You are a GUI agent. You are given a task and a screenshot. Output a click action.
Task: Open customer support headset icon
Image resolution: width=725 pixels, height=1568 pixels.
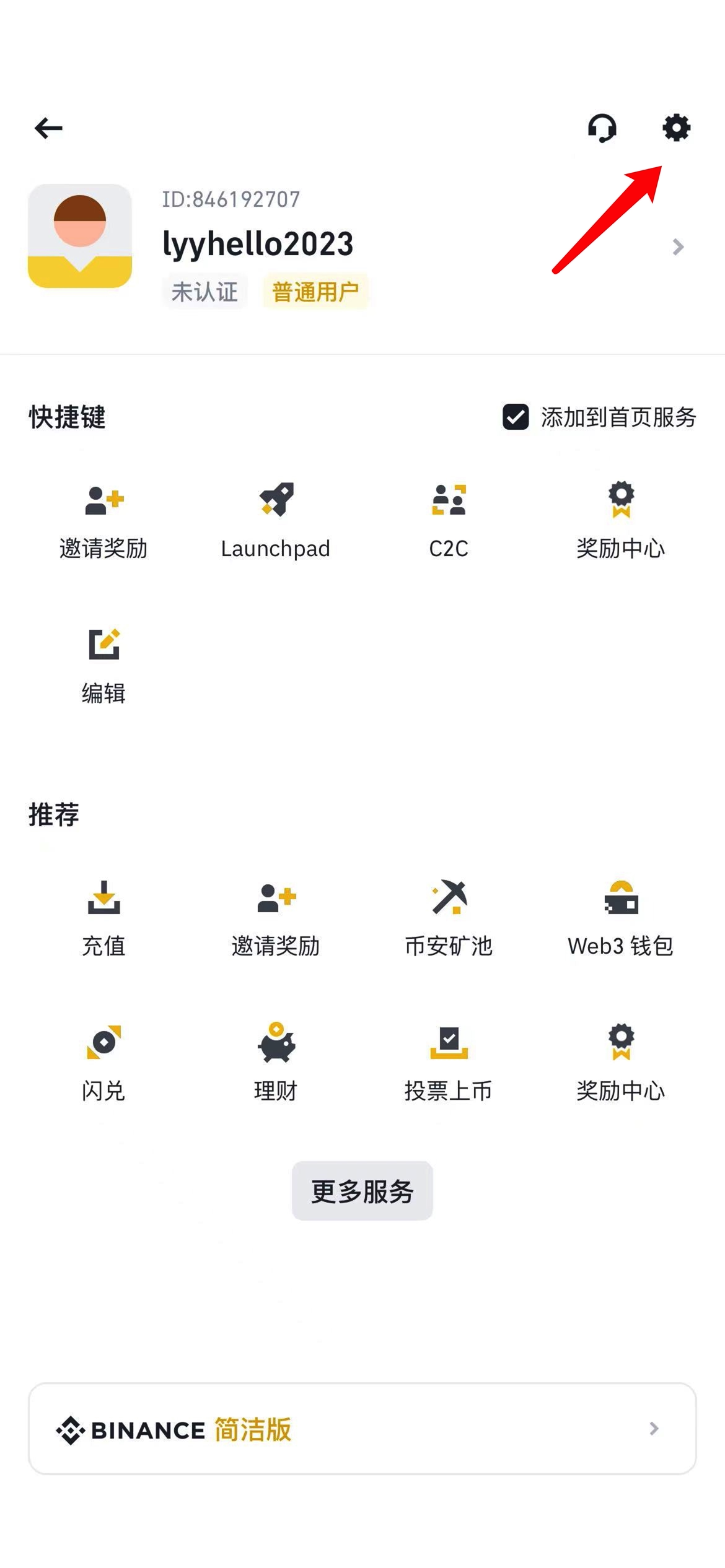pyautogui.click(x=602, y=128)
